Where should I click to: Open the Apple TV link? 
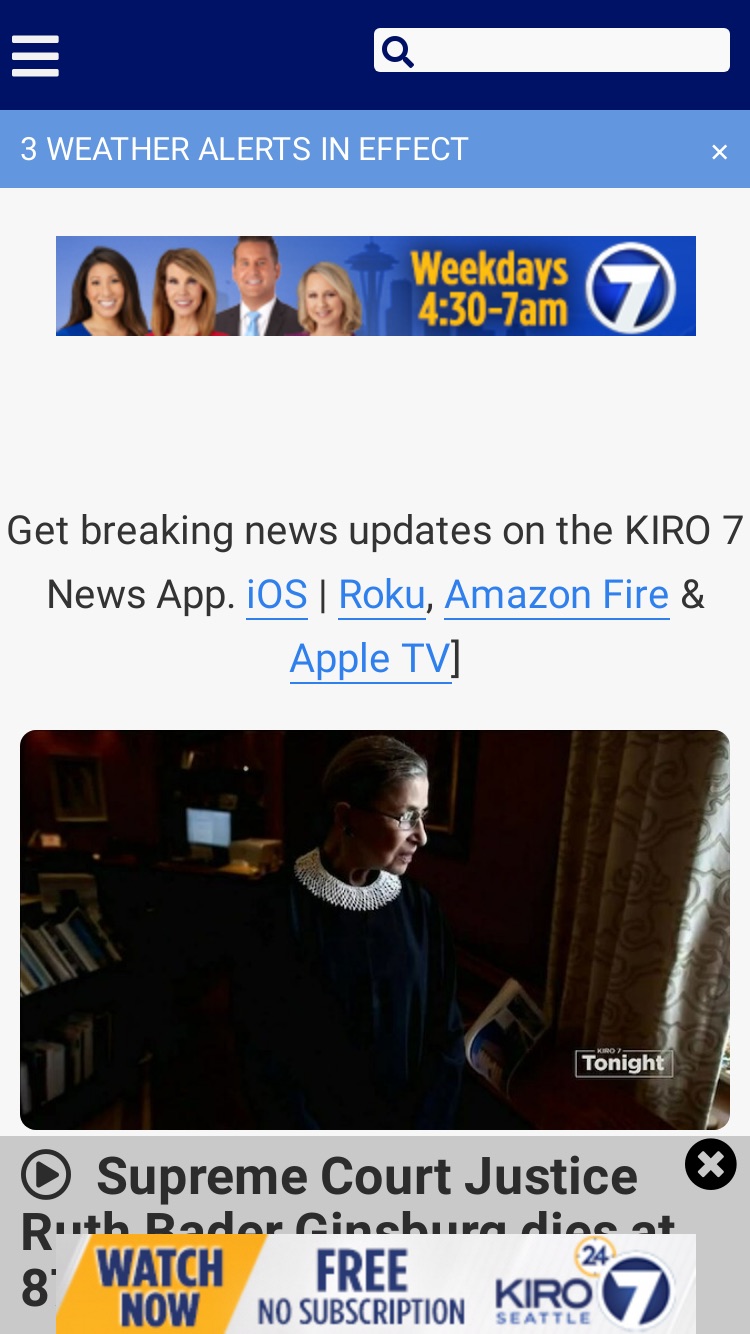click(371, 659)
